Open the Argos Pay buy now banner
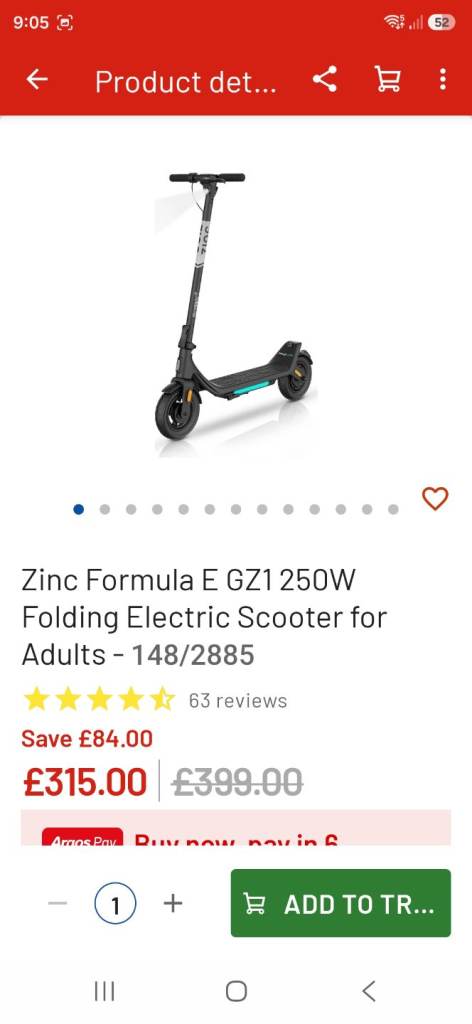The image size is (472, 1024). coord(236,828)
